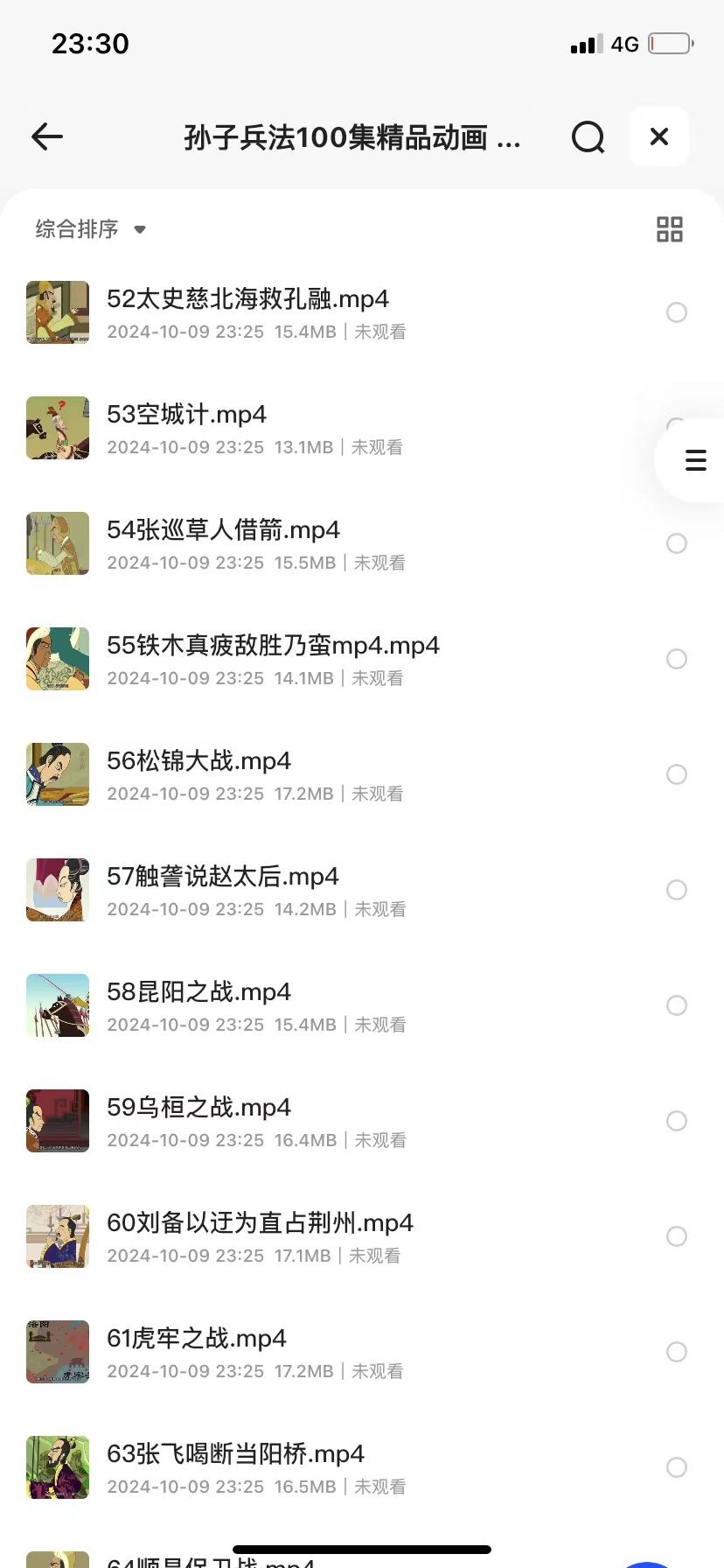The image size is (724, 1568).
Task: Go back using the top-left arrow
Action: [47, 136]
